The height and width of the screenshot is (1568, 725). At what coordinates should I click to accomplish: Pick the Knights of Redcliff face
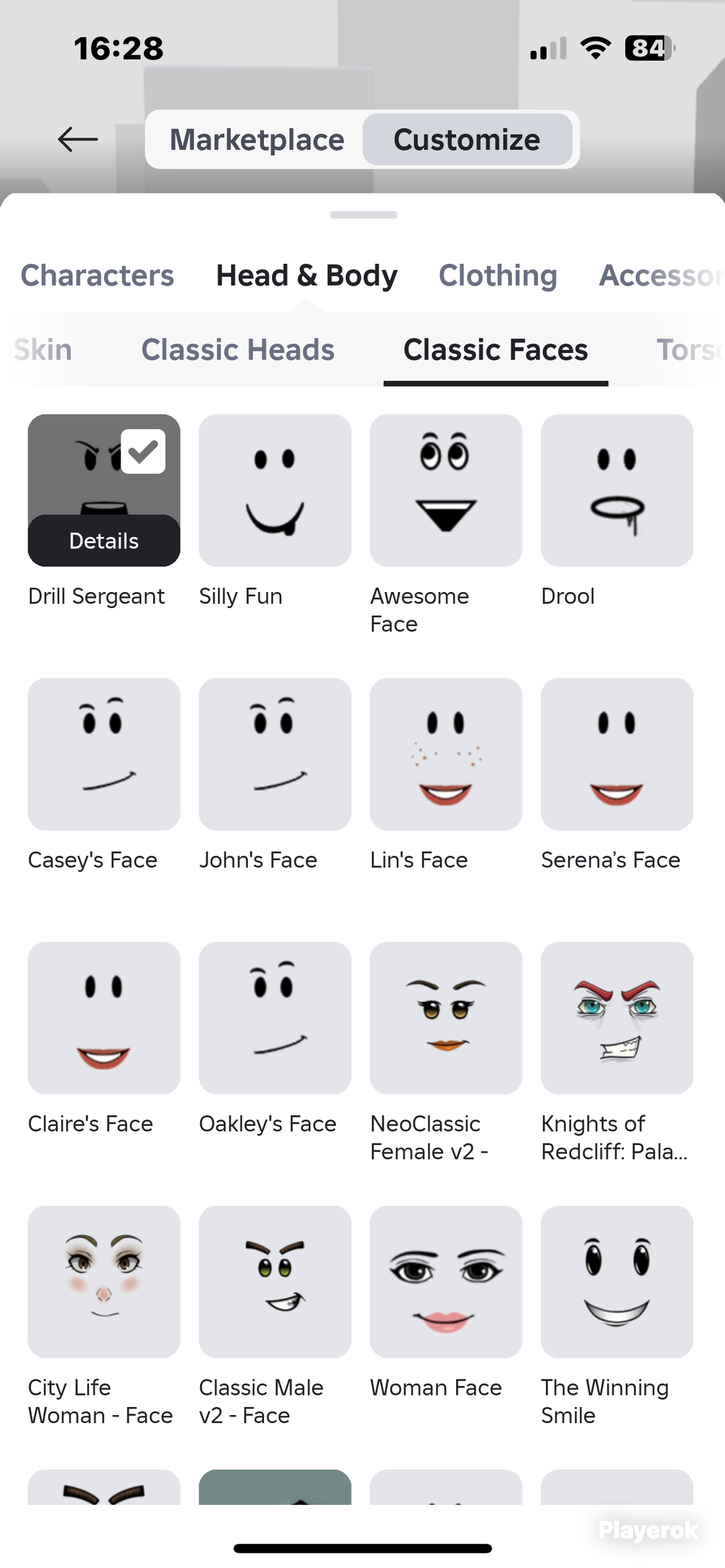pyautogui.click(x=617, y=1018)
